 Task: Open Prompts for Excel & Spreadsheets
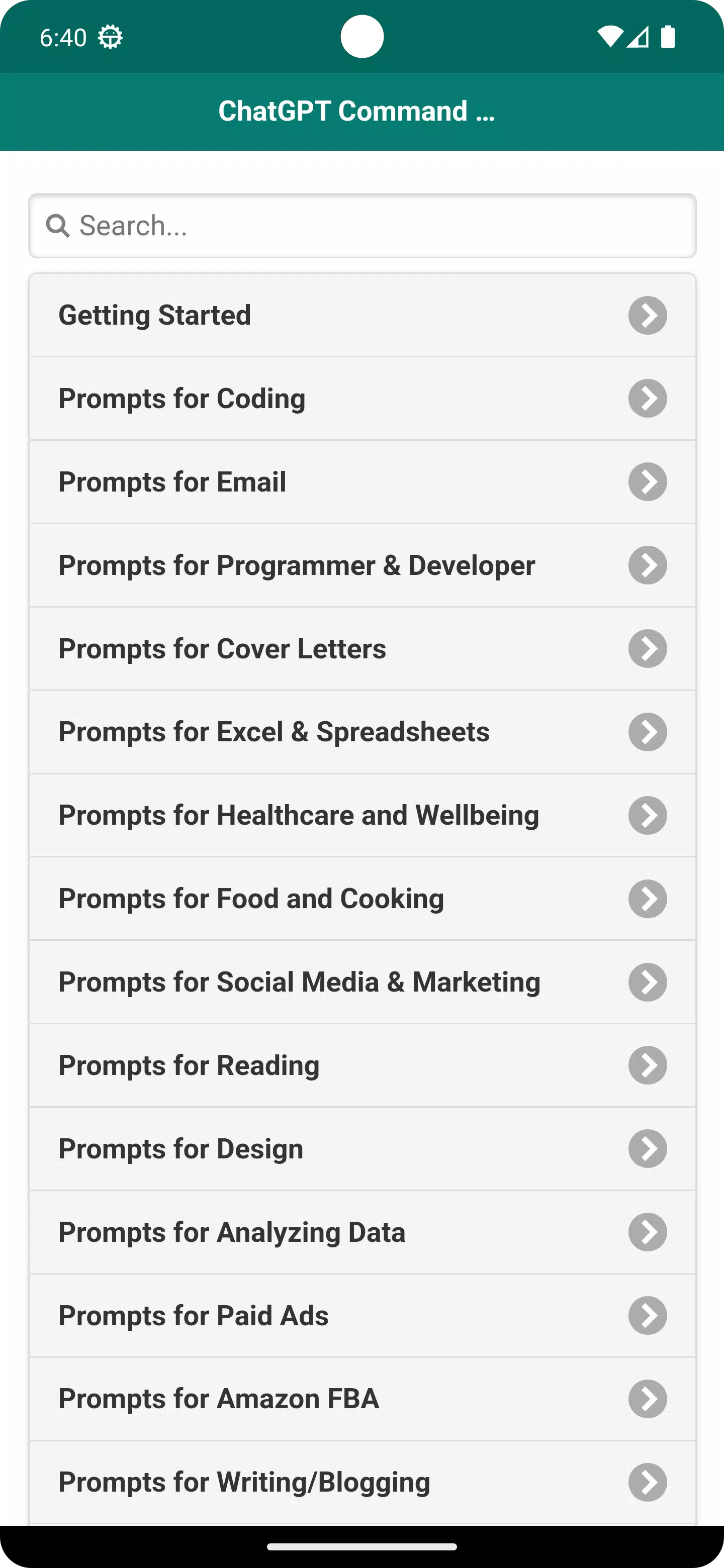(x=363, y=732)
